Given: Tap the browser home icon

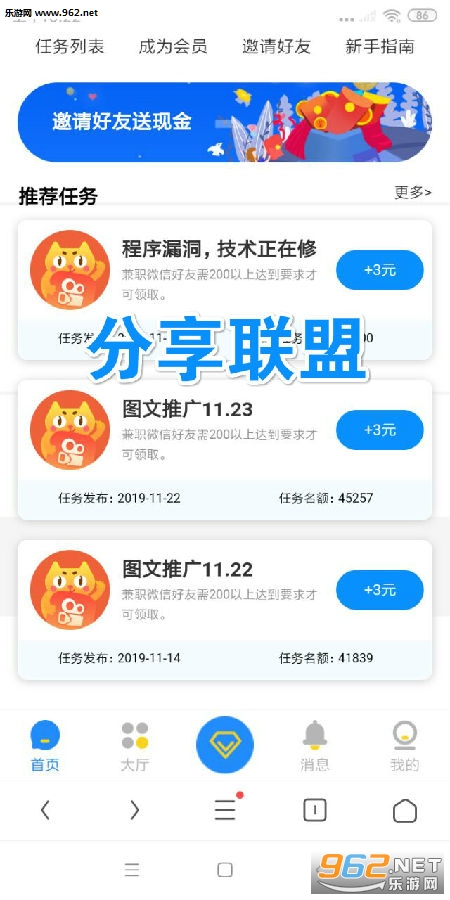Looking at the screenshot, I should point(405,810).
